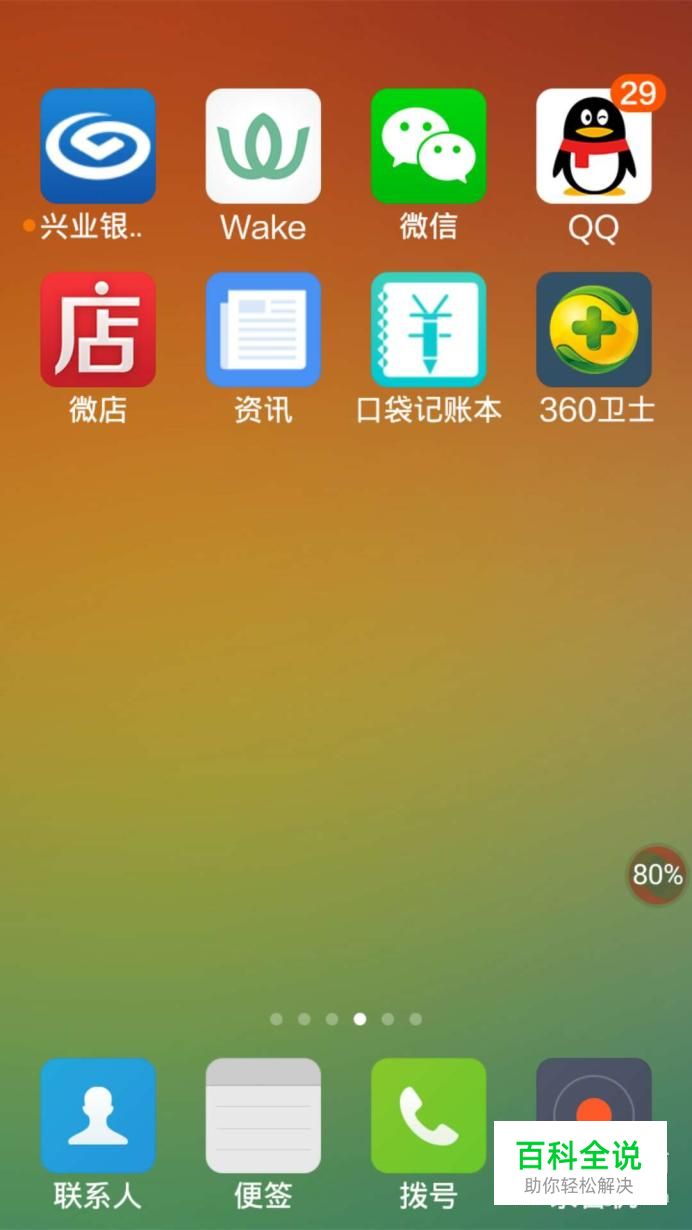
Task: Launch the 微店 shop app
Action: (x=98, y=330)
